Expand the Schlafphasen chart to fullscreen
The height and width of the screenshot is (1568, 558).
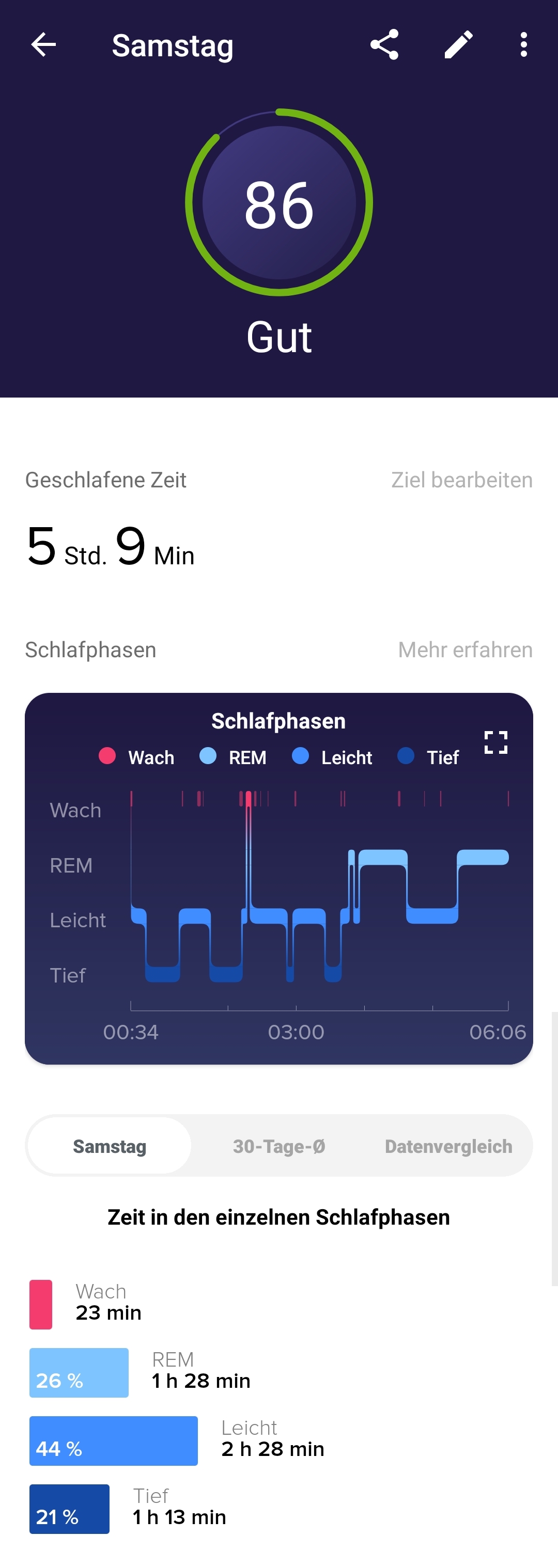click(496, 742)
